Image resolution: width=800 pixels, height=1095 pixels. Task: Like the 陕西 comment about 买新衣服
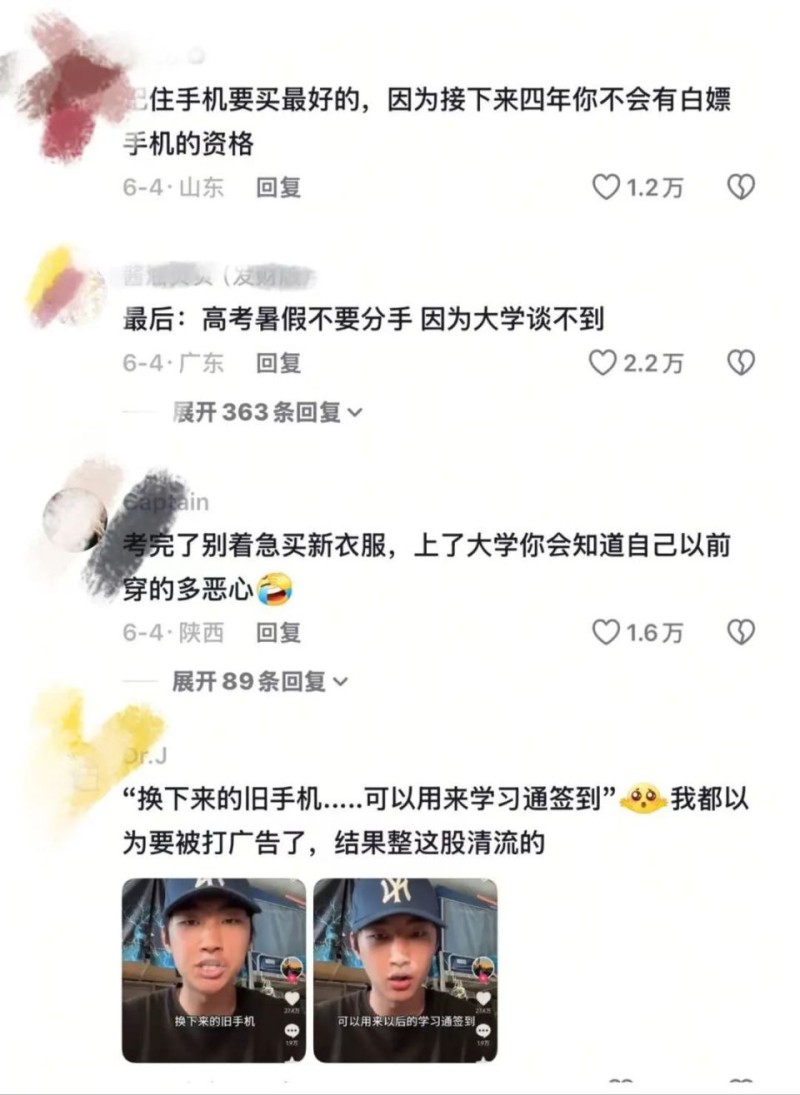coord(607,632)
